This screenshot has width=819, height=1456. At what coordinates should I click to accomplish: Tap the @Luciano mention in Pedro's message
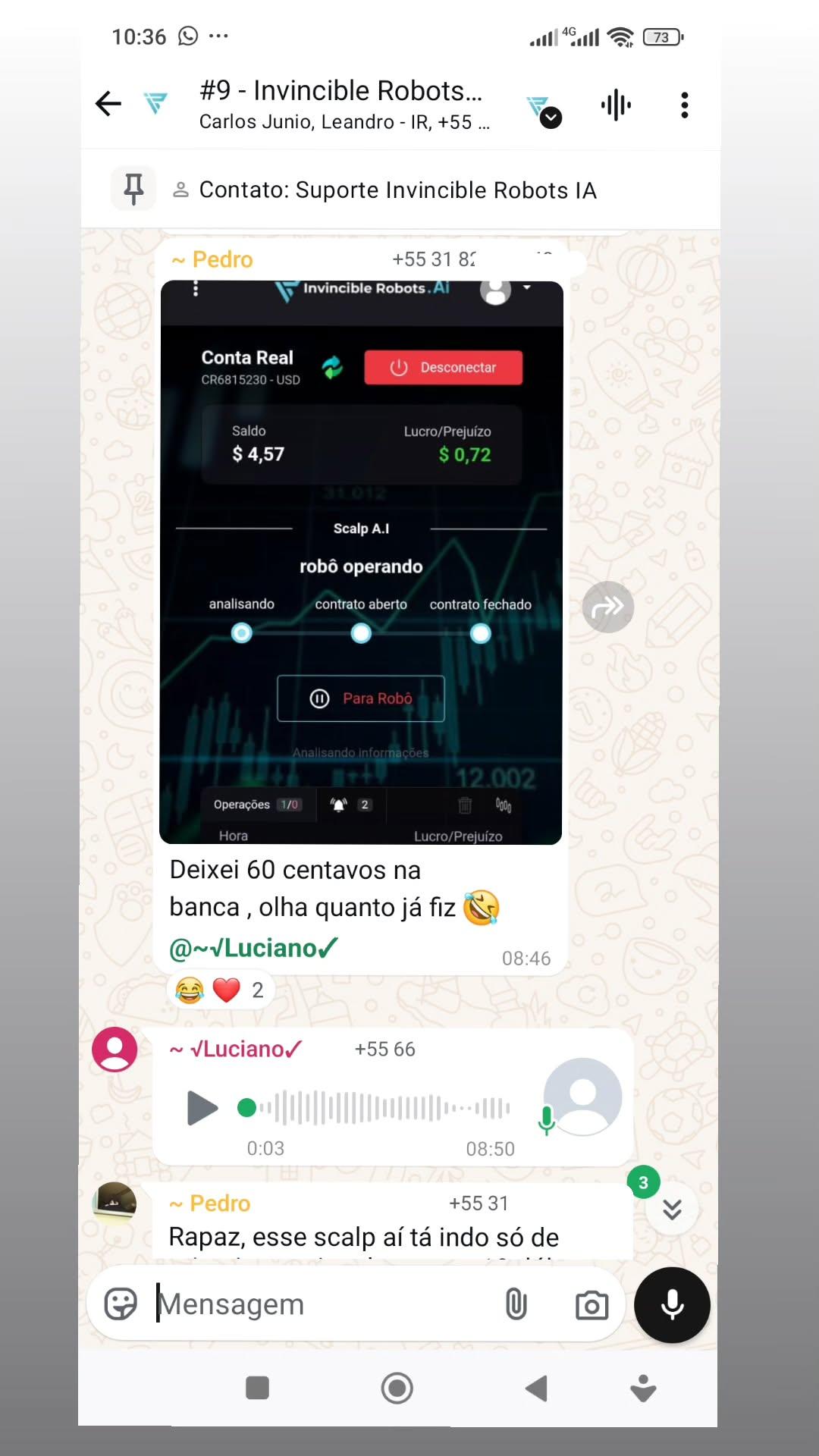253,948
